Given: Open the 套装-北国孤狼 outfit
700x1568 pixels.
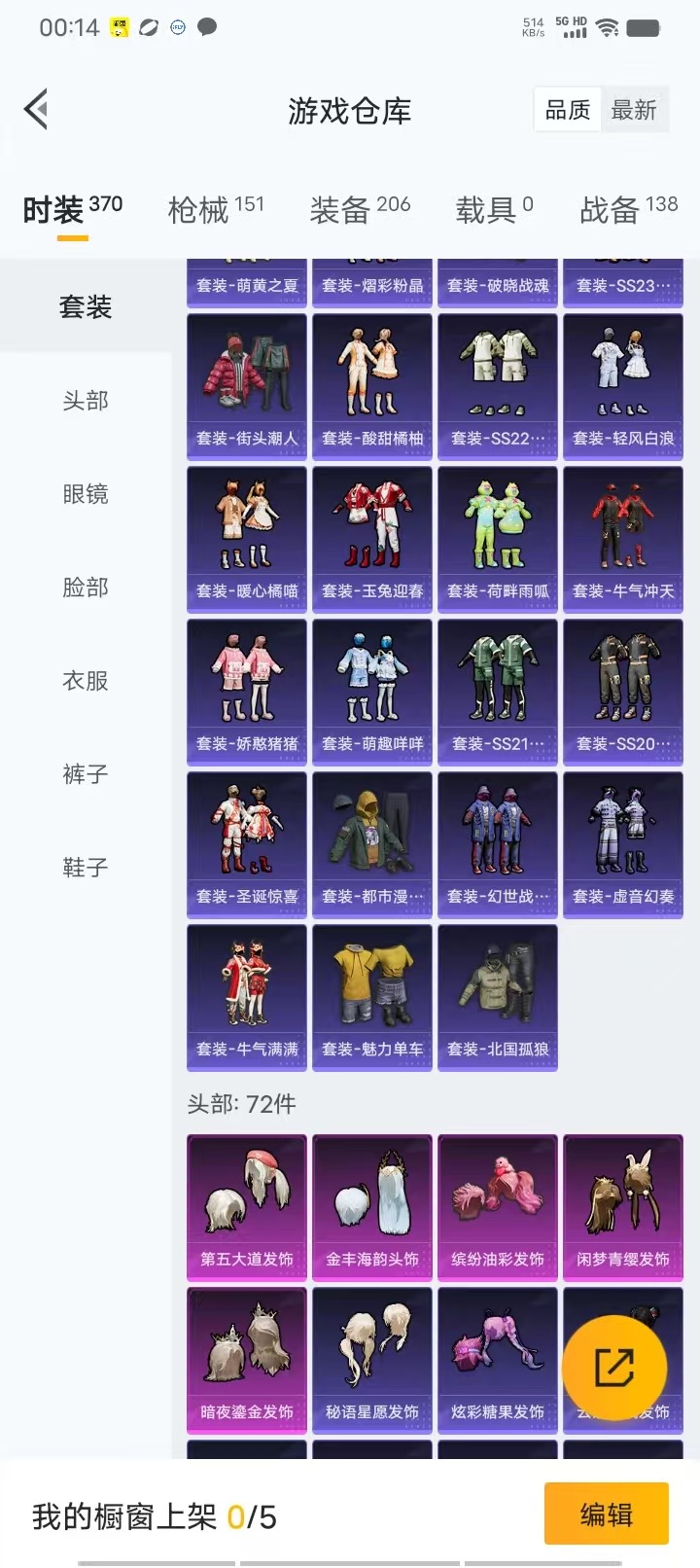Looking at the screenshot, I should (498, 997).
